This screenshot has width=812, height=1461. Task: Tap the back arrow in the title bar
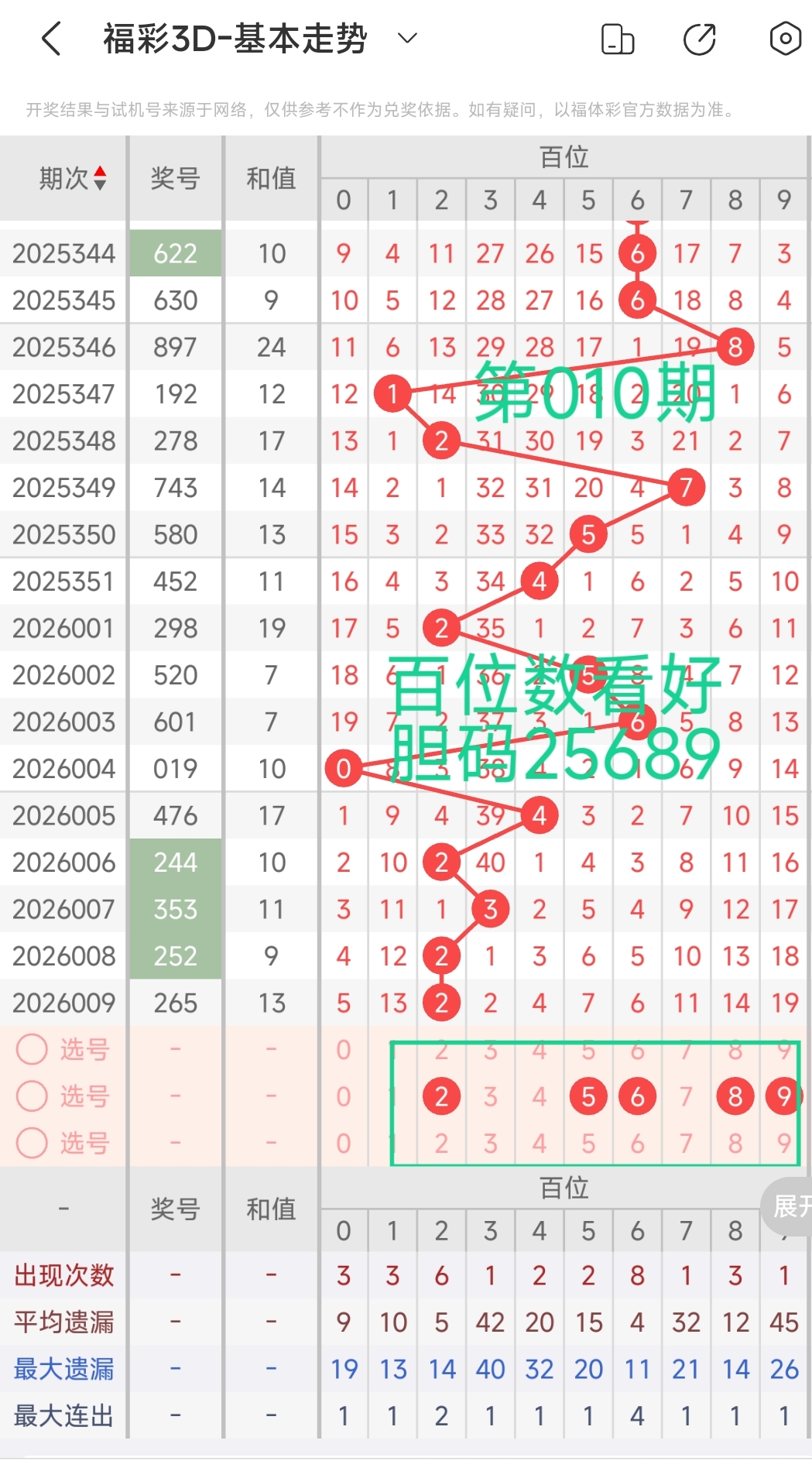[x=50, y=38]
